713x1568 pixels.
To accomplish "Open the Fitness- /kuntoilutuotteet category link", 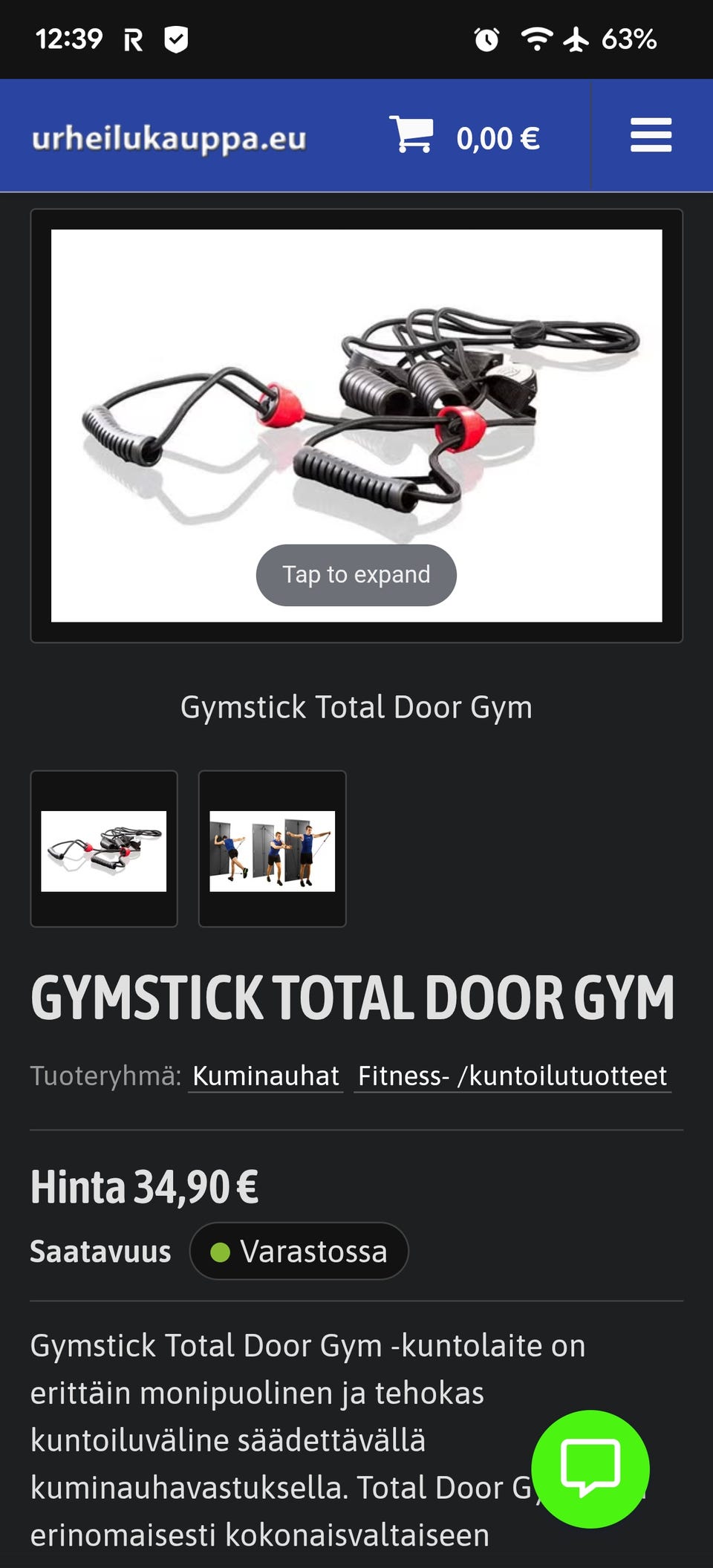I will [512, 1076].
